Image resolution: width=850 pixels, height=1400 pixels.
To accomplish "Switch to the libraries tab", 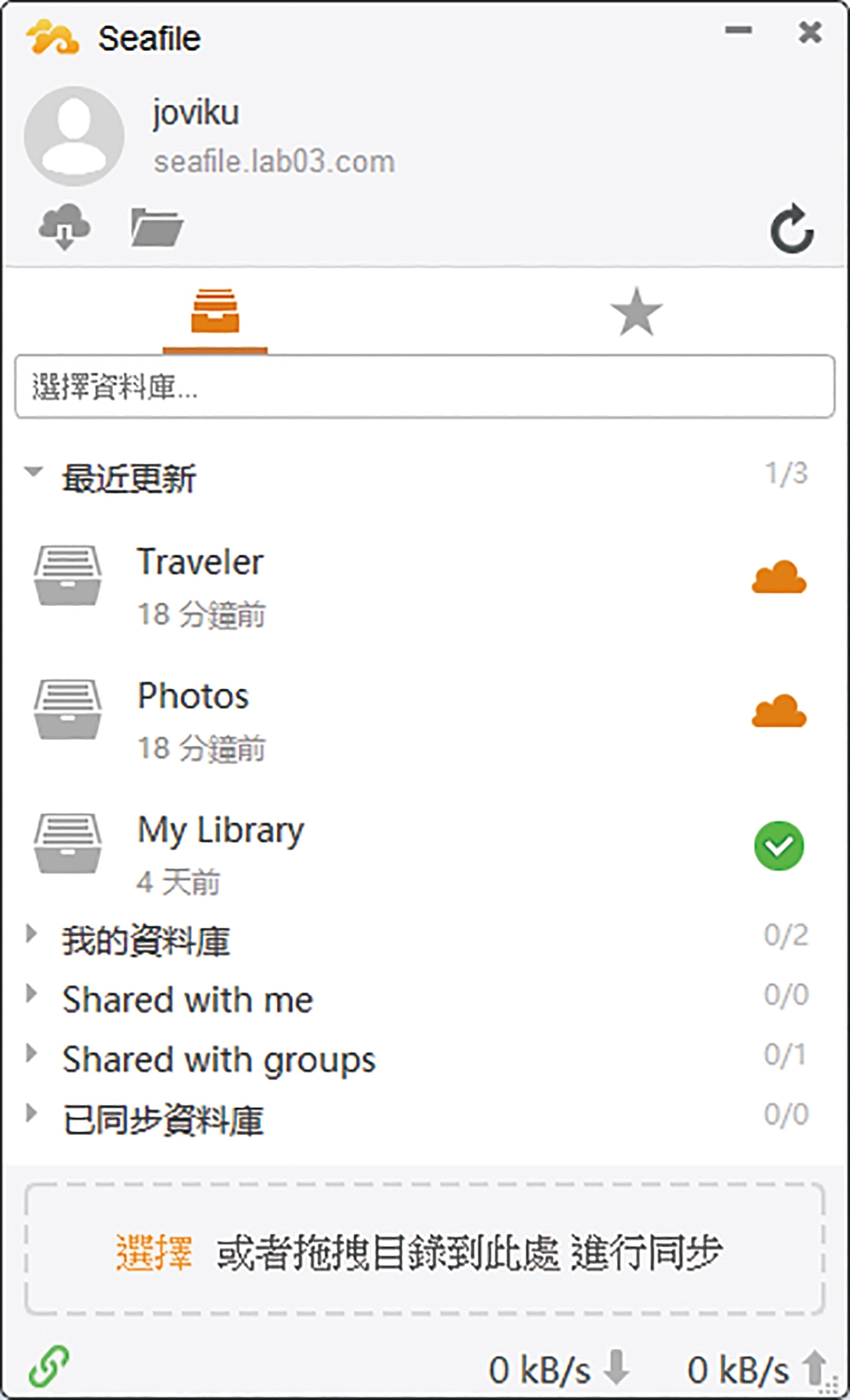I will (x=215, y=312).
